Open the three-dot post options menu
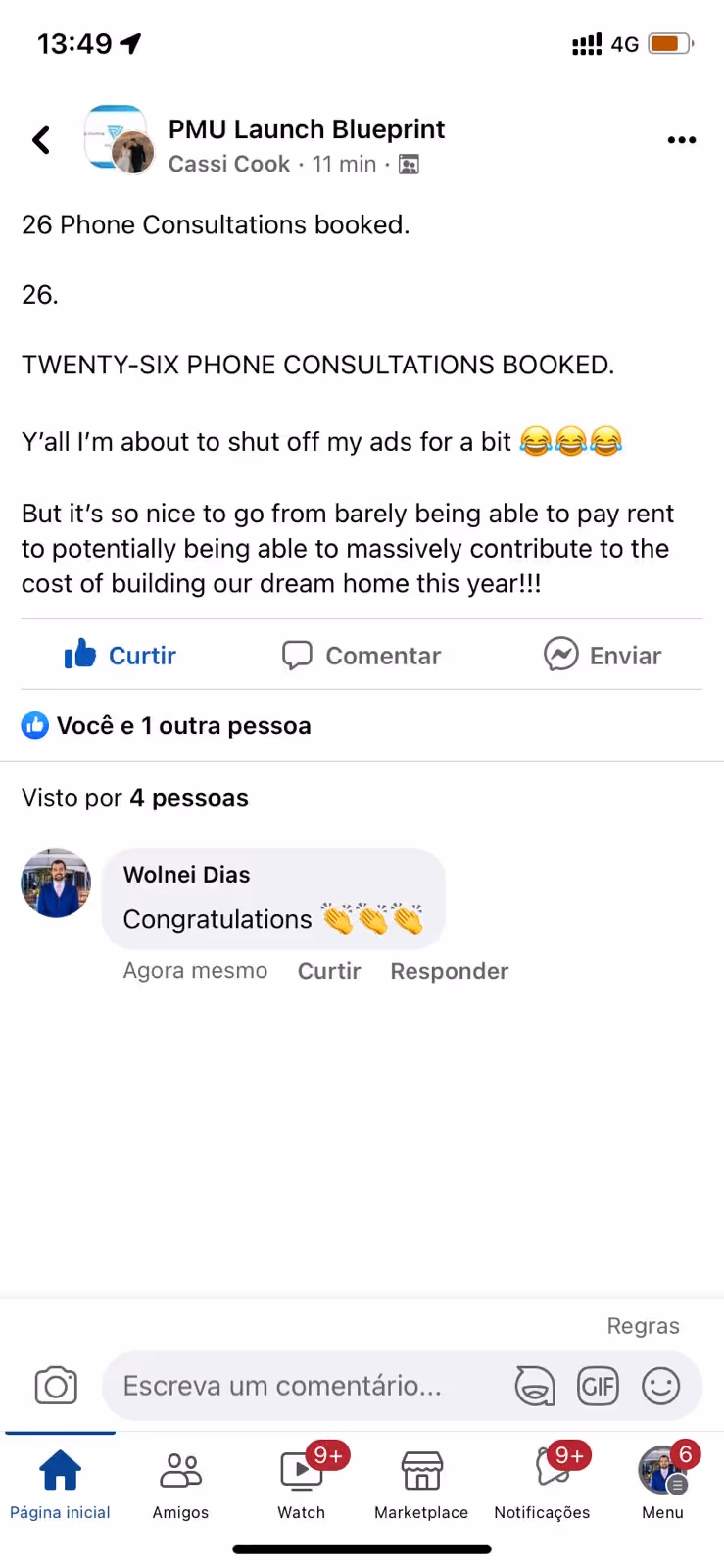This screenshot has height=1568, width=724. (x=681, y=140)
